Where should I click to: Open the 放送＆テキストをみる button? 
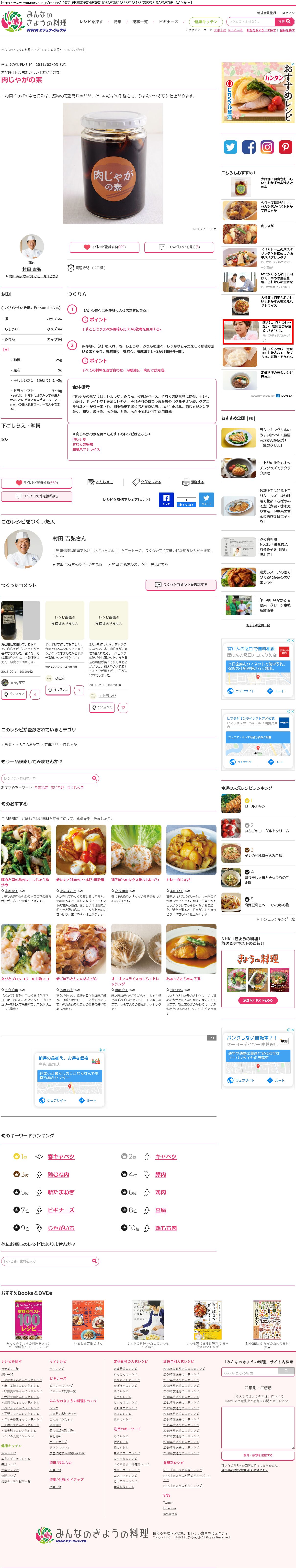[258, 1000]
